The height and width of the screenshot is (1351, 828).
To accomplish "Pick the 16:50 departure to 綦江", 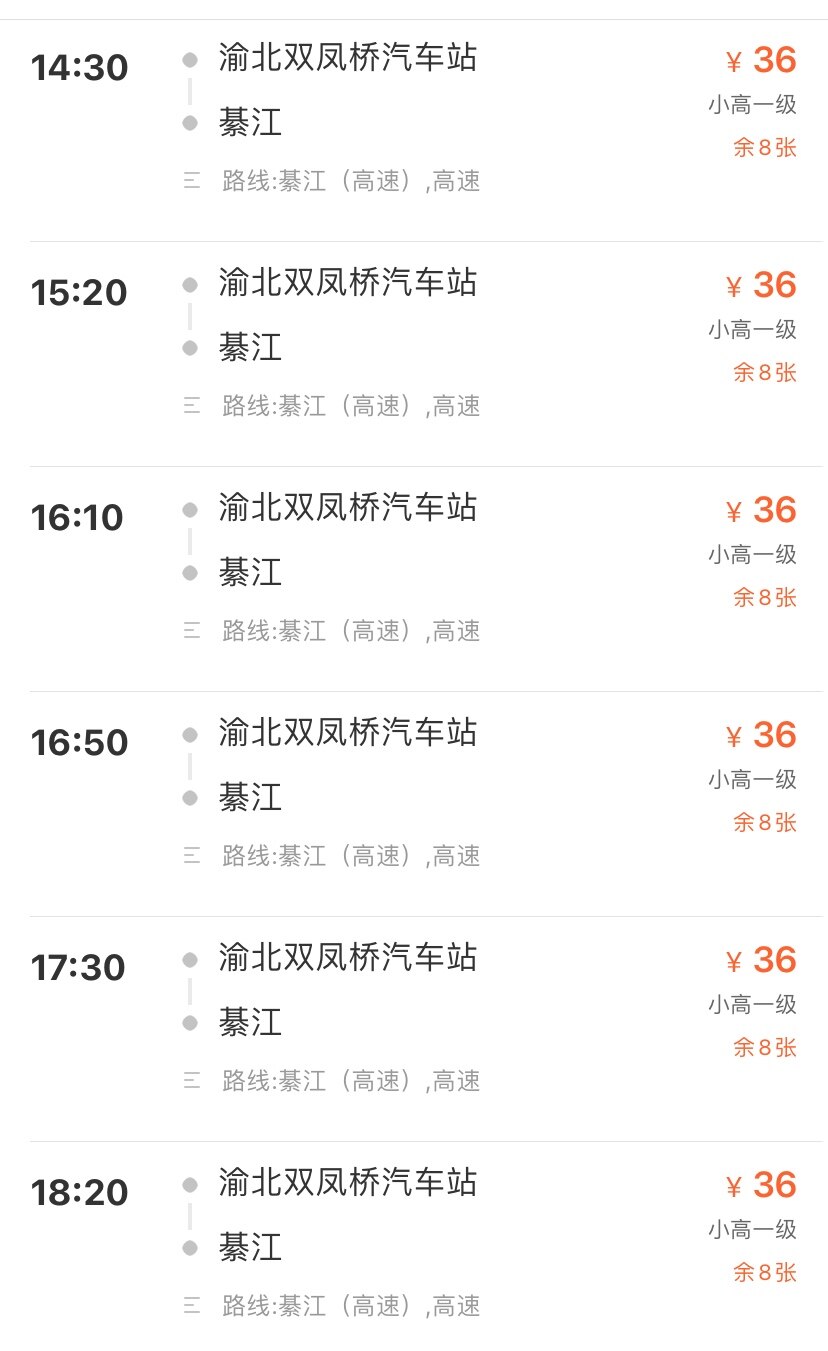I will [414, 795].
